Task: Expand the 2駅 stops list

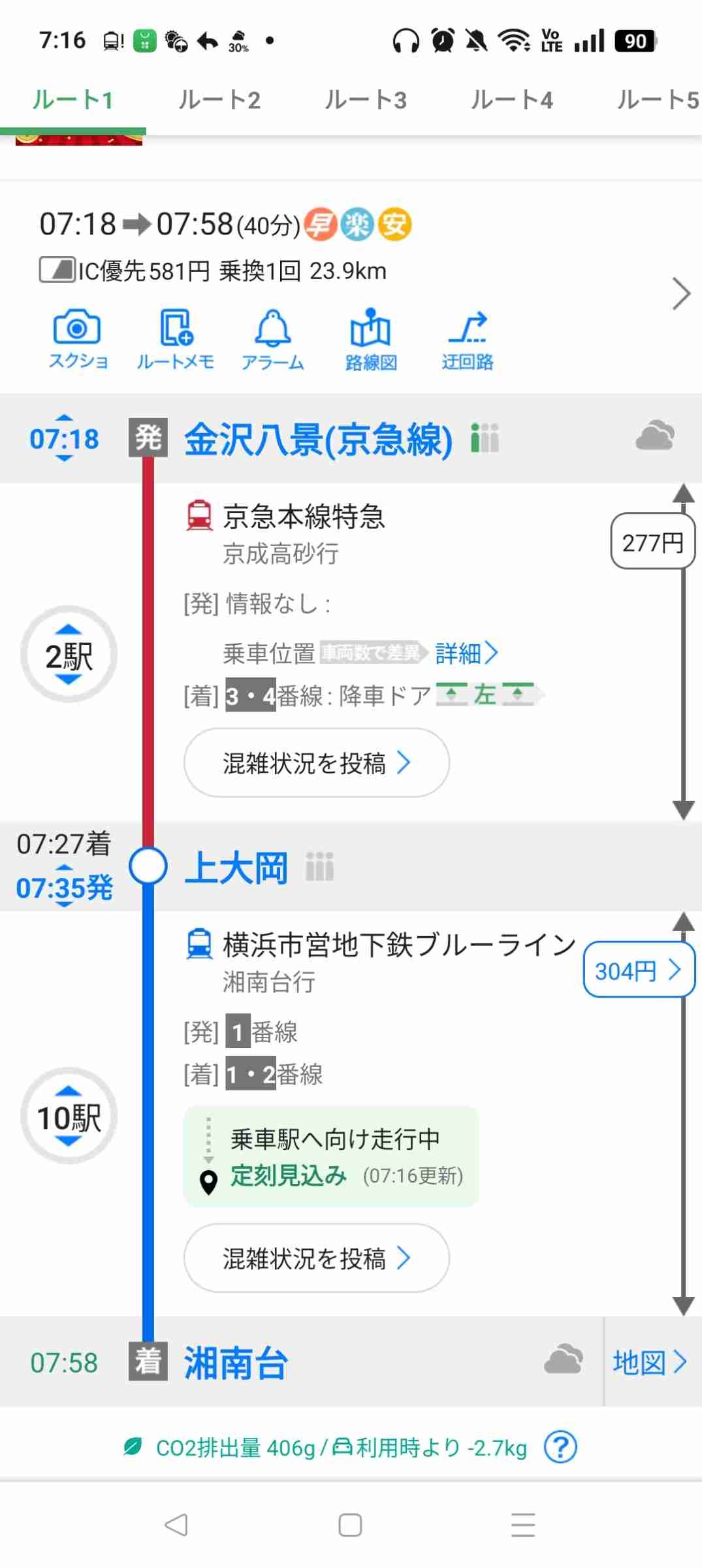Action: tap(69, 655)
